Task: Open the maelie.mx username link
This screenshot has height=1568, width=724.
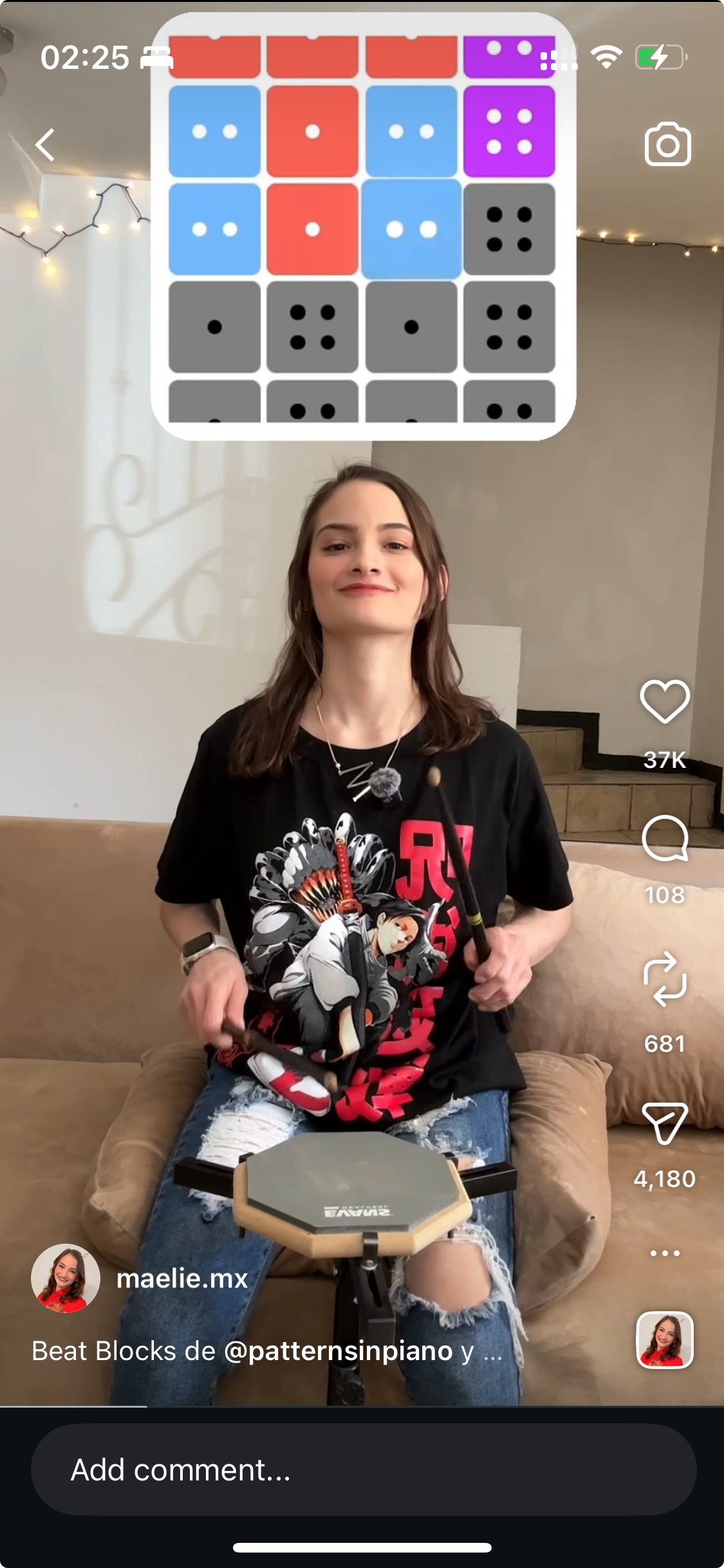Action: pos(182,1278)
